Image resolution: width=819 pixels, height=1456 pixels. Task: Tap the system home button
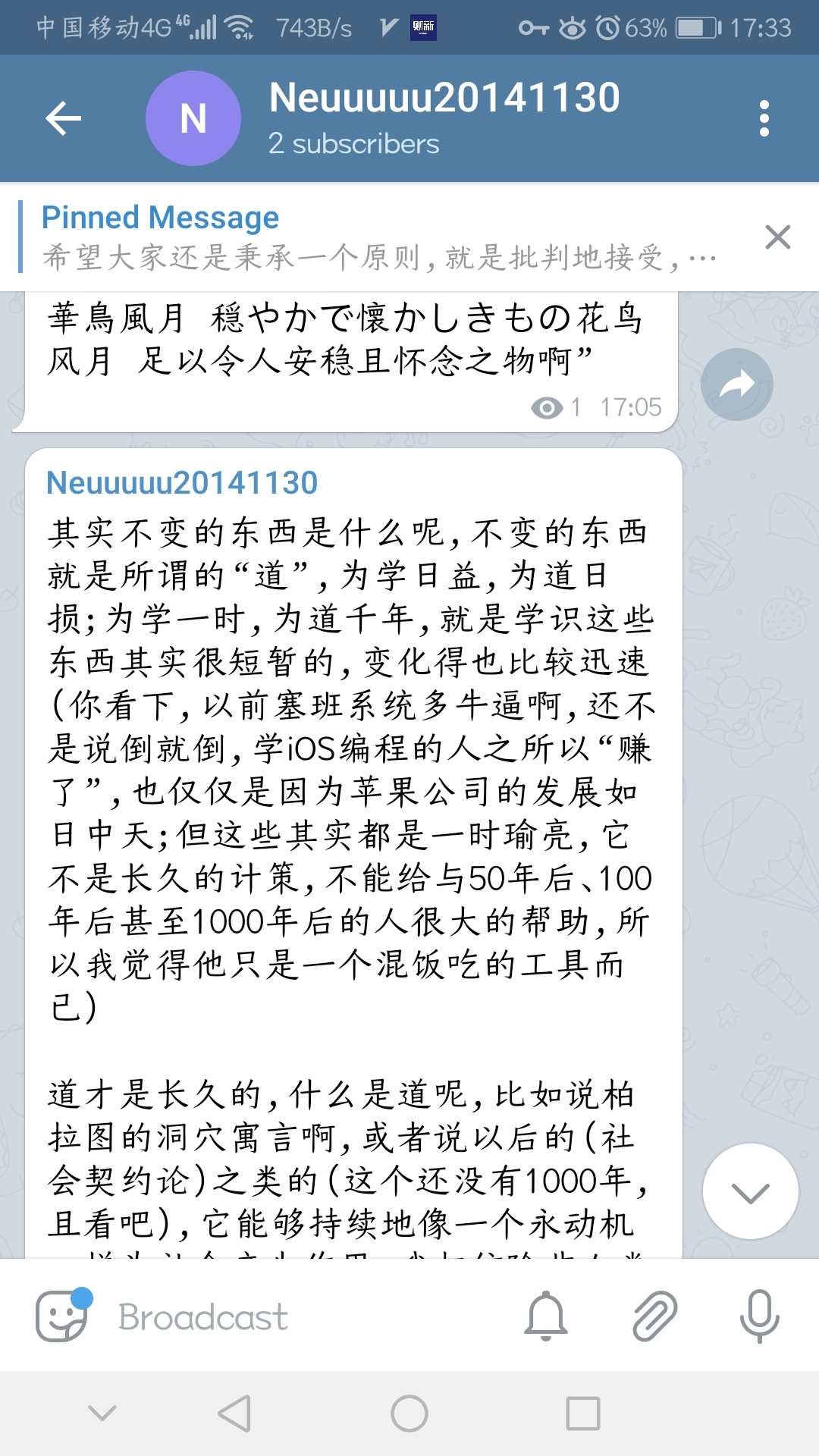pyautogui.click(x=409, y=1414)
